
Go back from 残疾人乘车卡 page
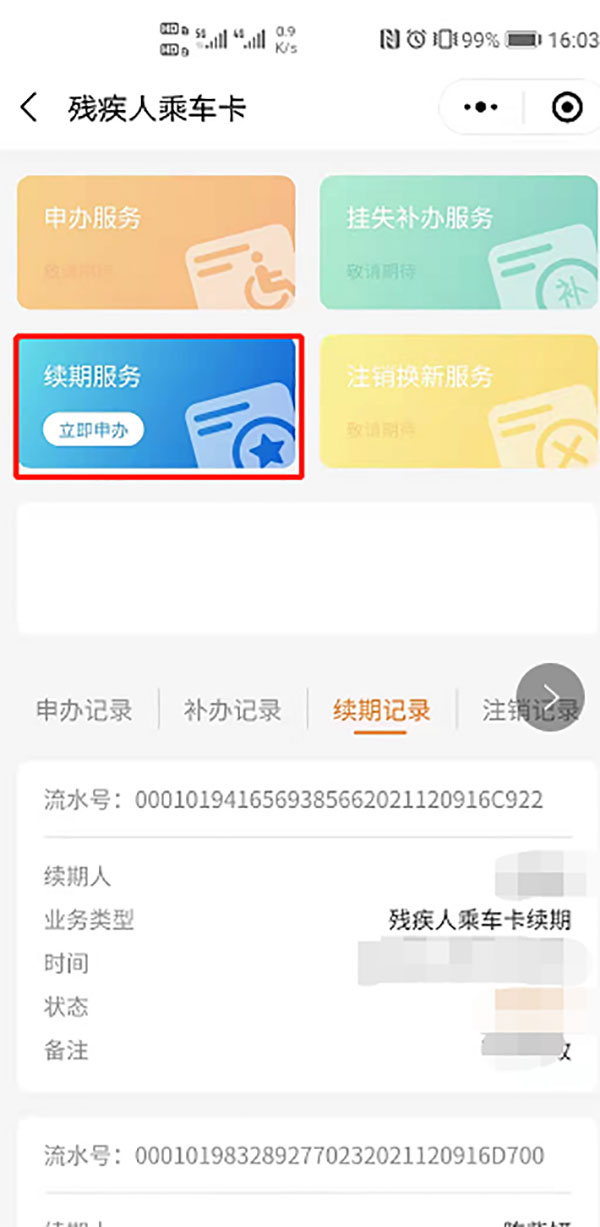pos(29,108)
